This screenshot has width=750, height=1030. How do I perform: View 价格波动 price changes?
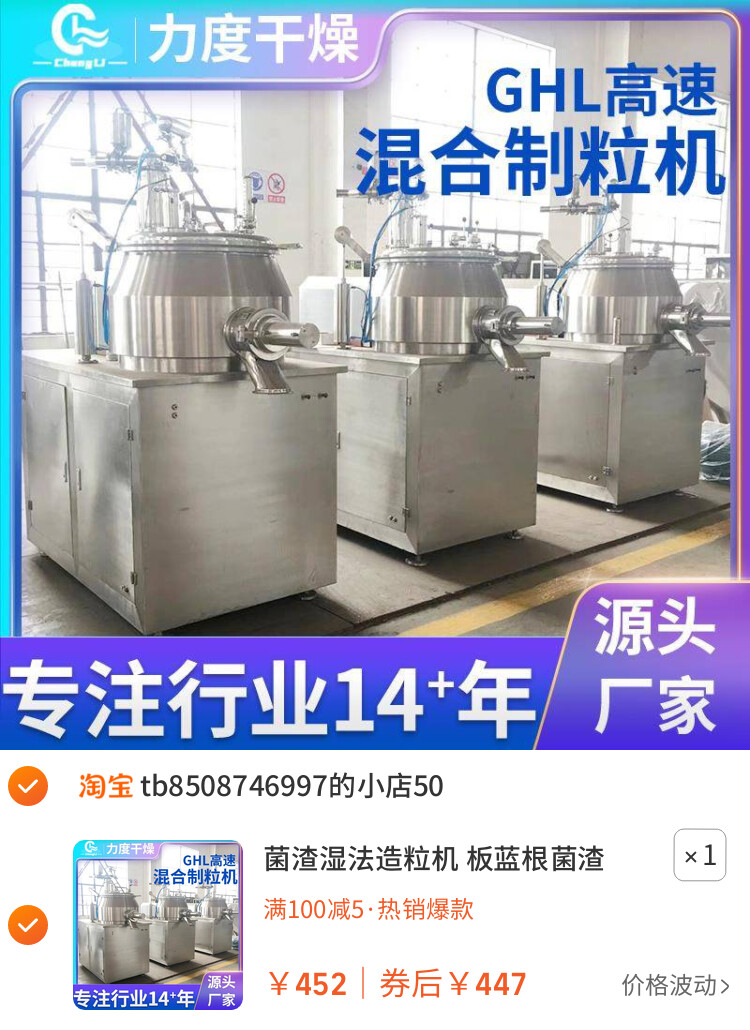pyautogui.click(x=675, y=985)
